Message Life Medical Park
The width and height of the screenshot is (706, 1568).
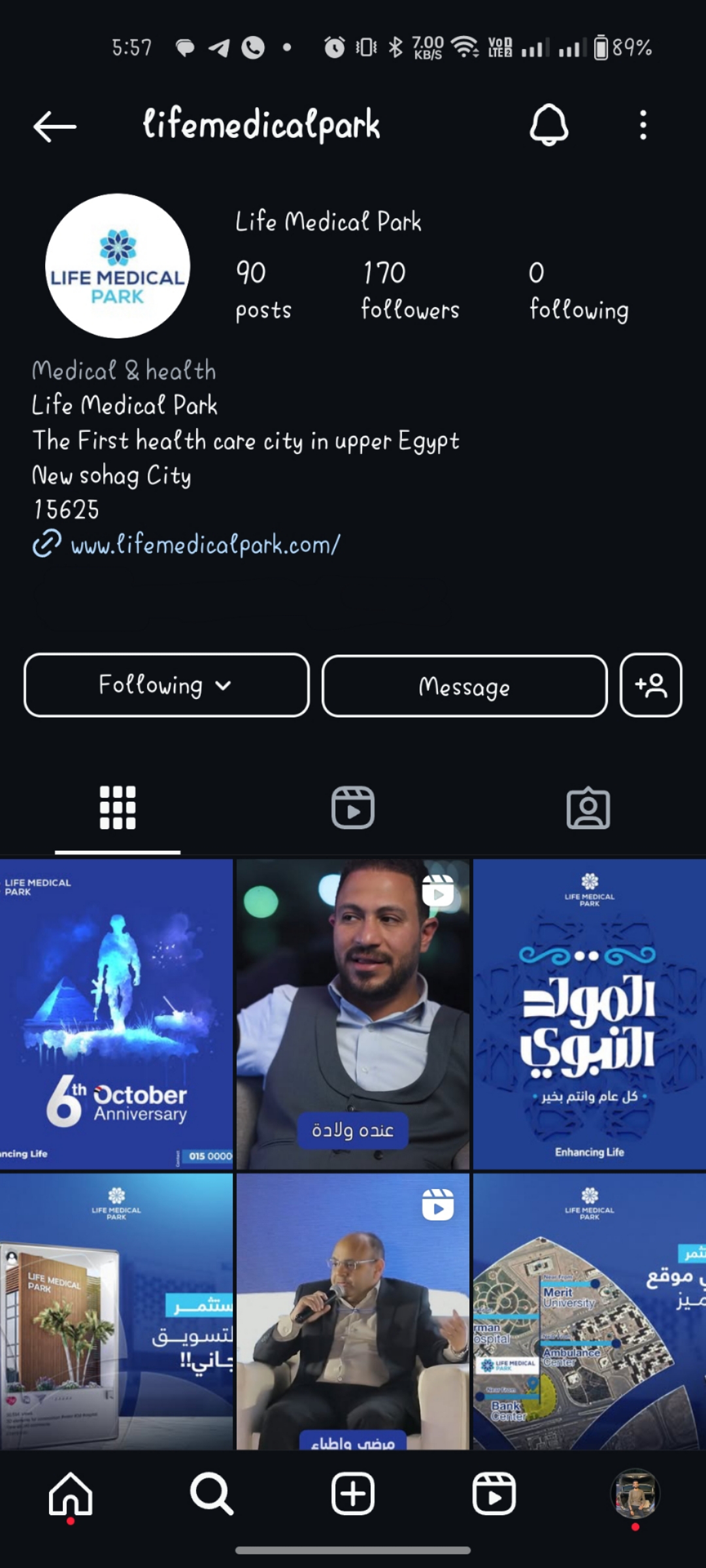pos(464,686)
